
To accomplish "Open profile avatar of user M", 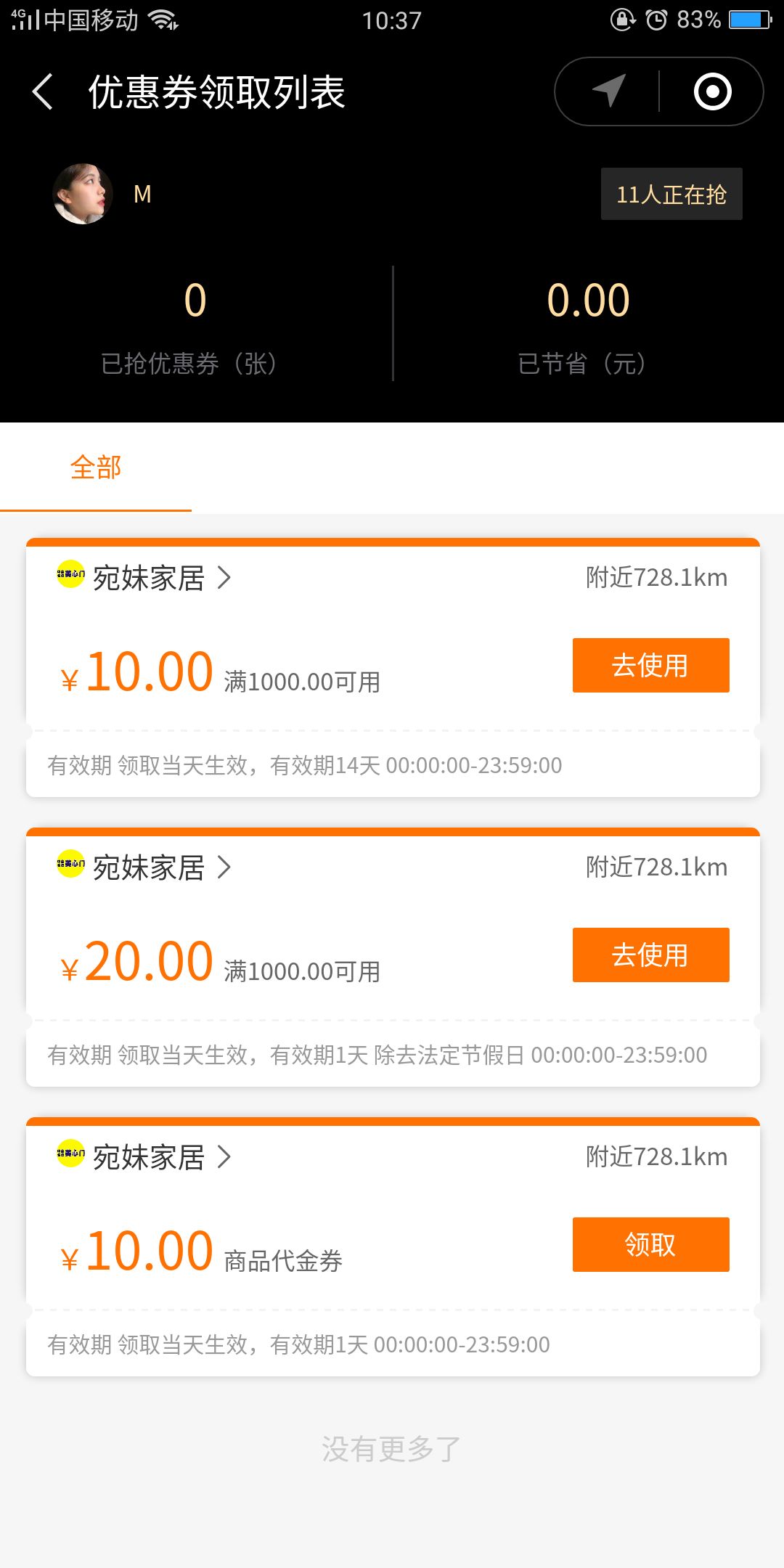I will click(x=83, y=194).
